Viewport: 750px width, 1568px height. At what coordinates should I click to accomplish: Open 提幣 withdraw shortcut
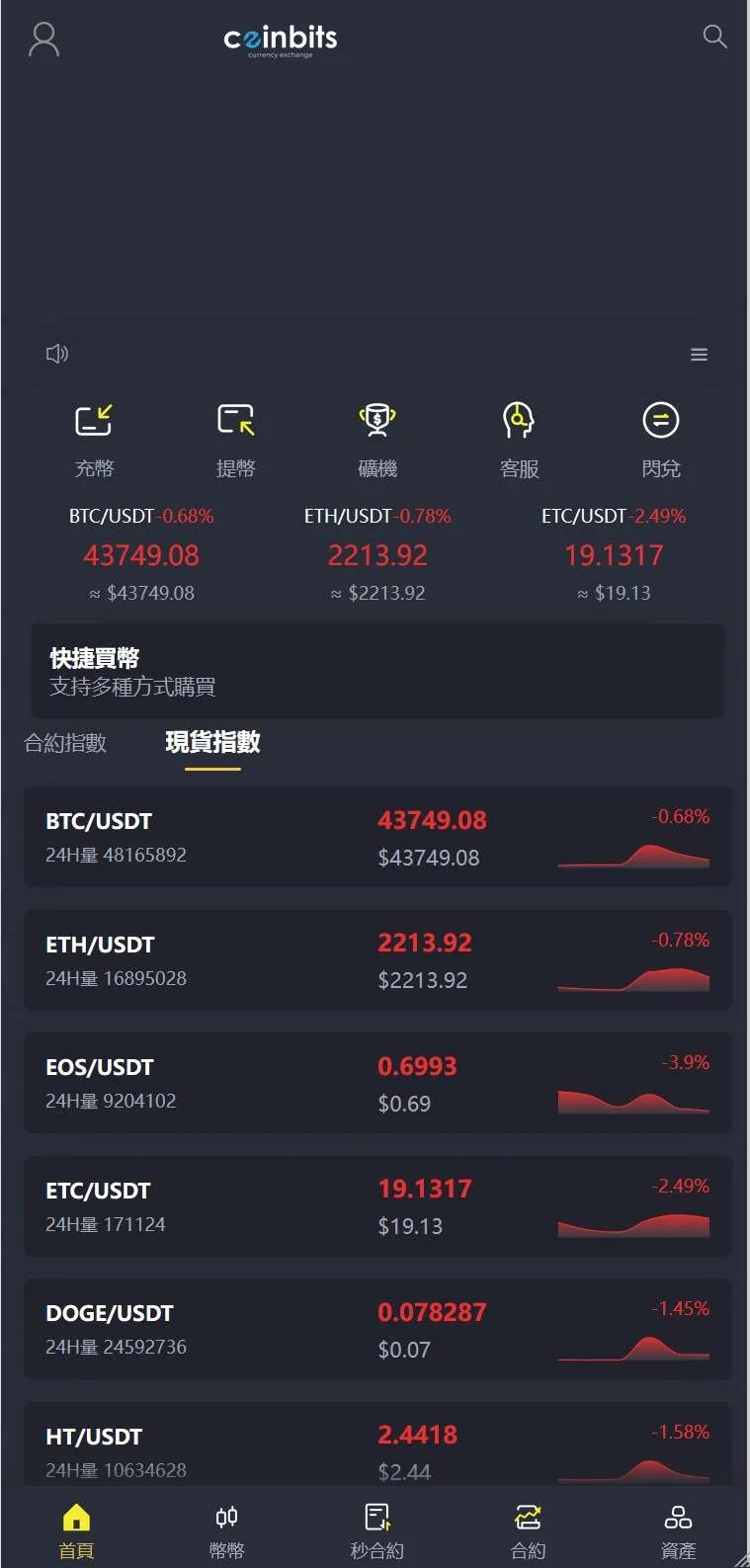click(235, 437)
